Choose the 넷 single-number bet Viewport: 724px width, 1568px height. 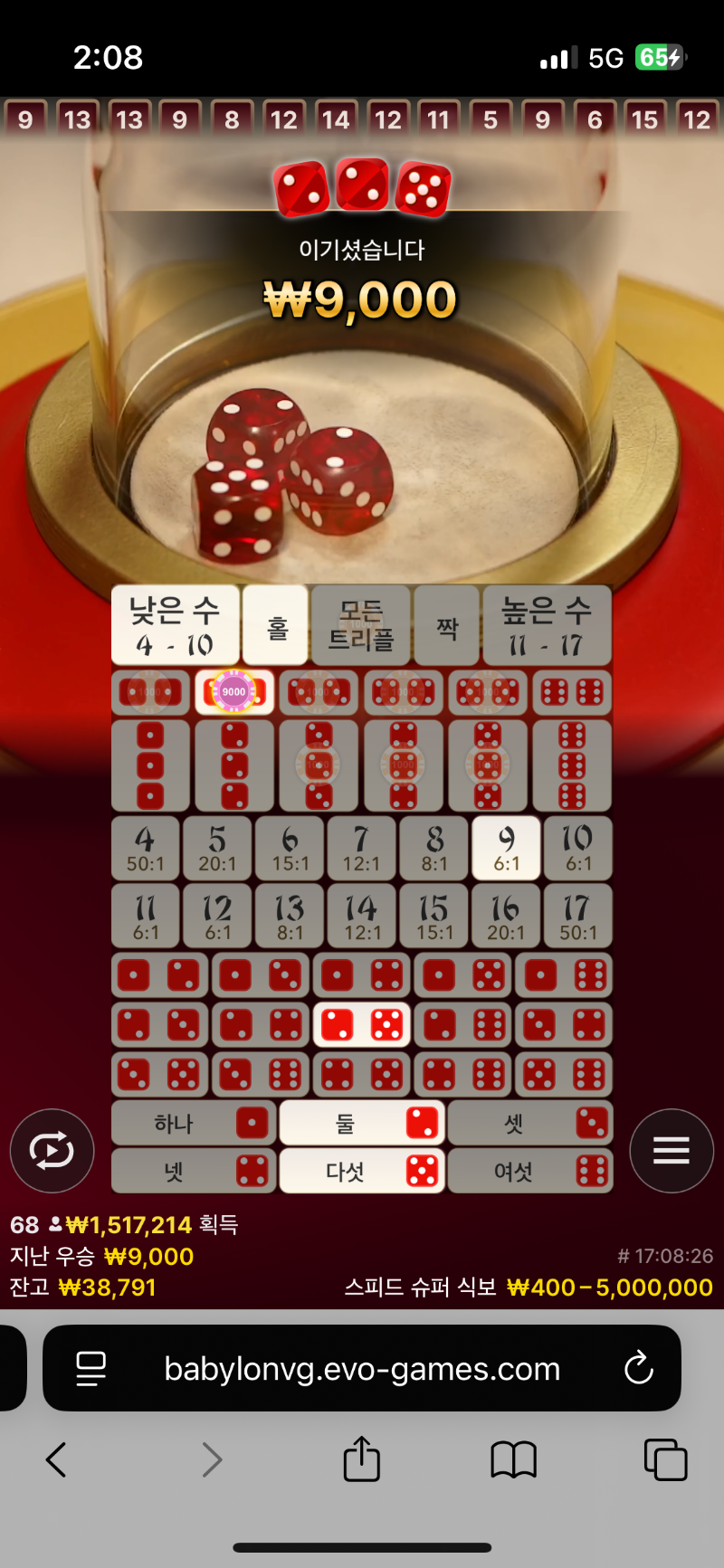194,1172
